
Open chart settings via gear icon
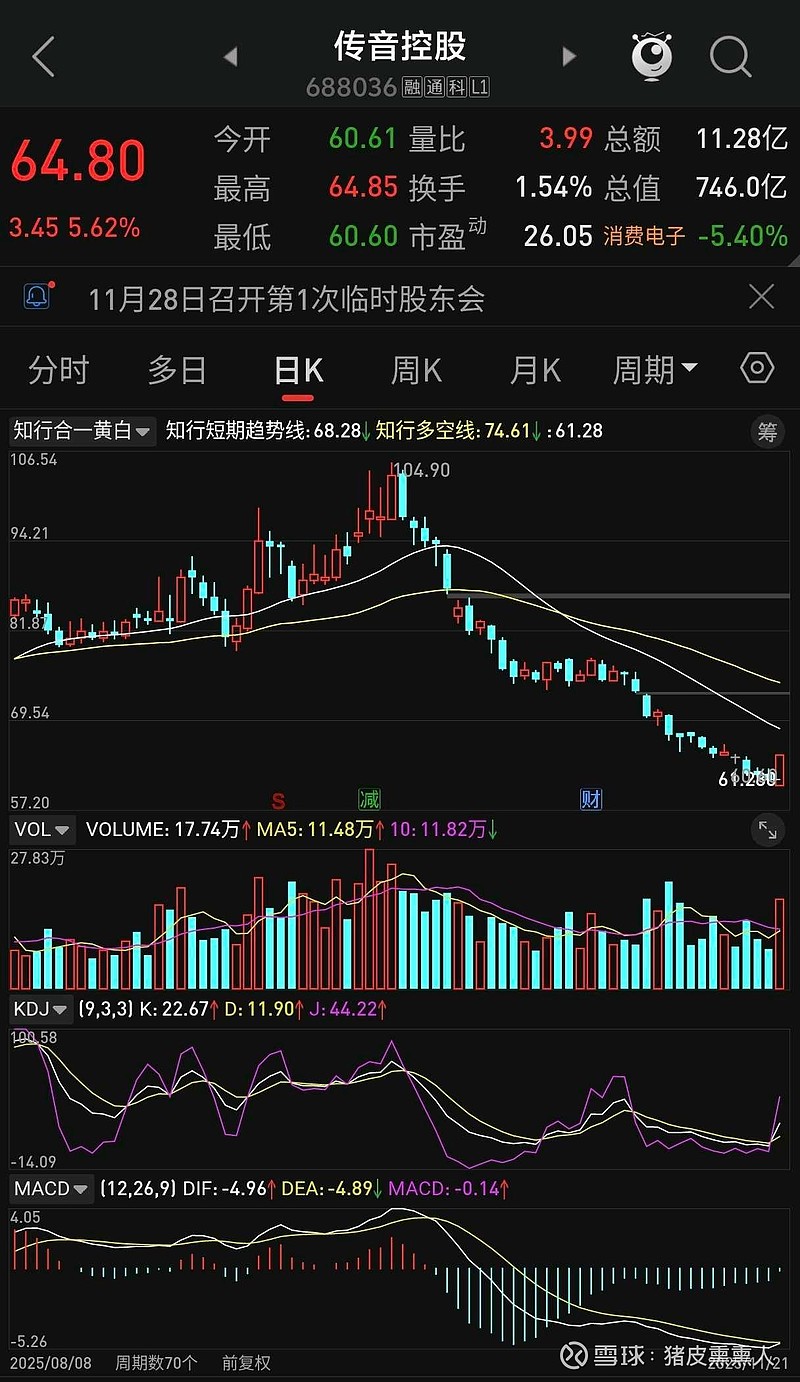click(x=756, y=369)
